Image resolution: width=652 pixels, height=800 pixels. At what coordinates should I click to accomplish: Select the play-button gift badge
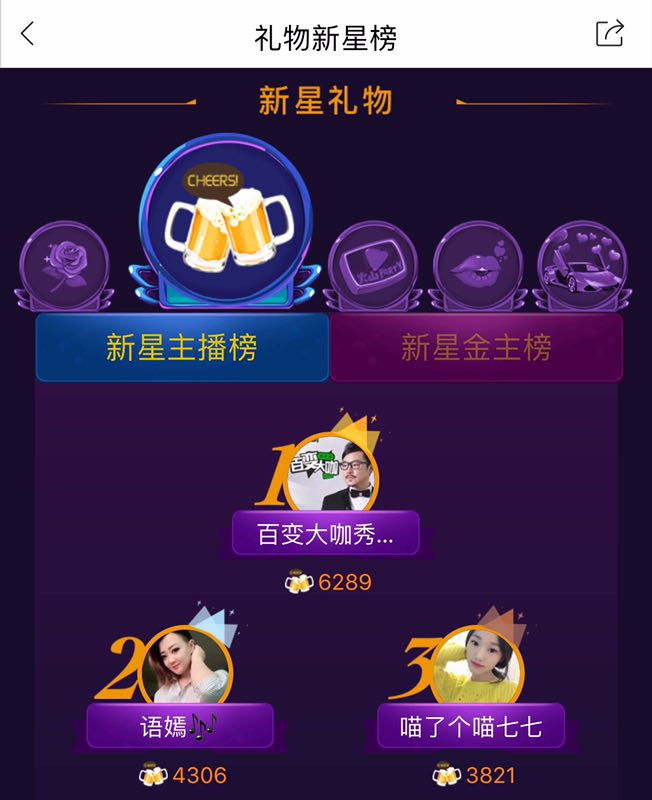[x=371, y=266]
